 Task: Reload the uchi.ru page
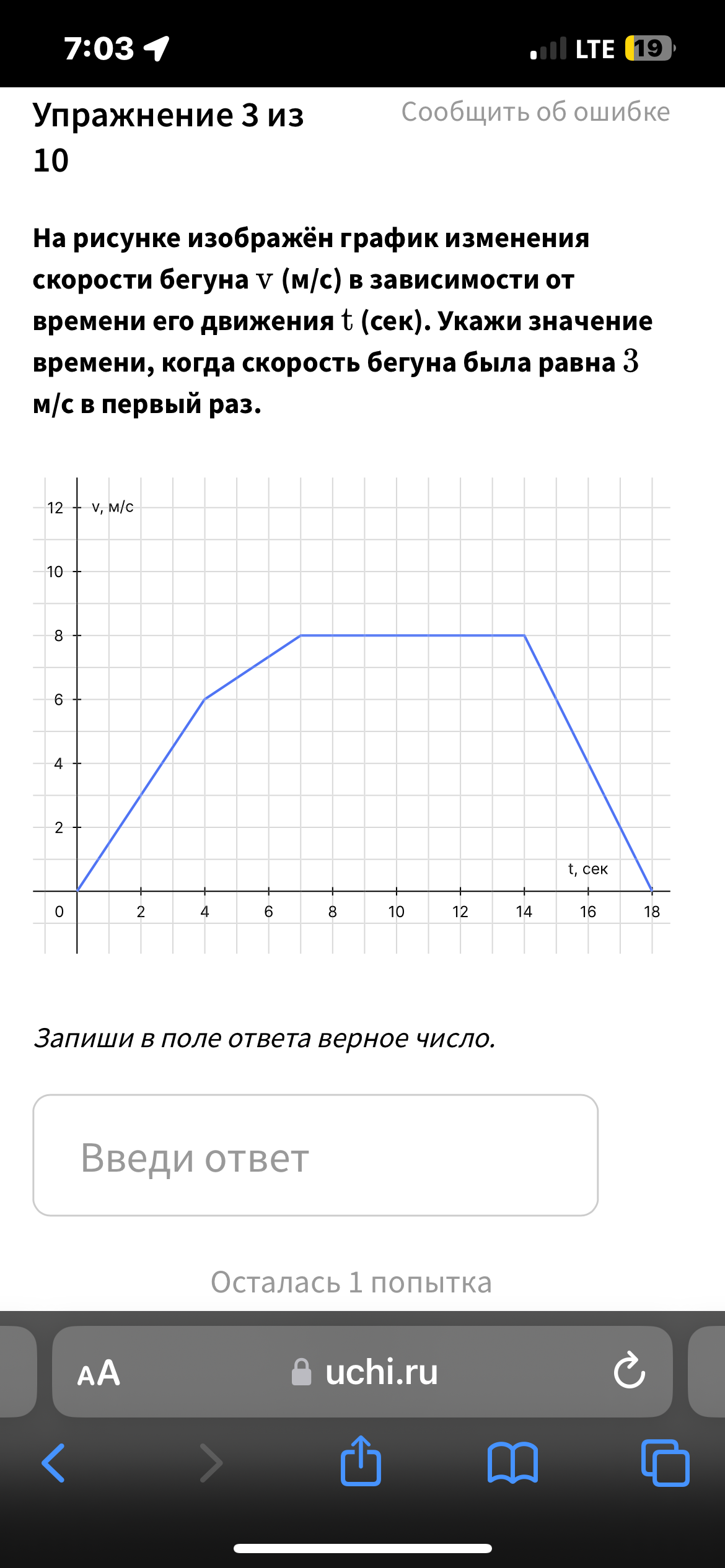(629, 1370)
